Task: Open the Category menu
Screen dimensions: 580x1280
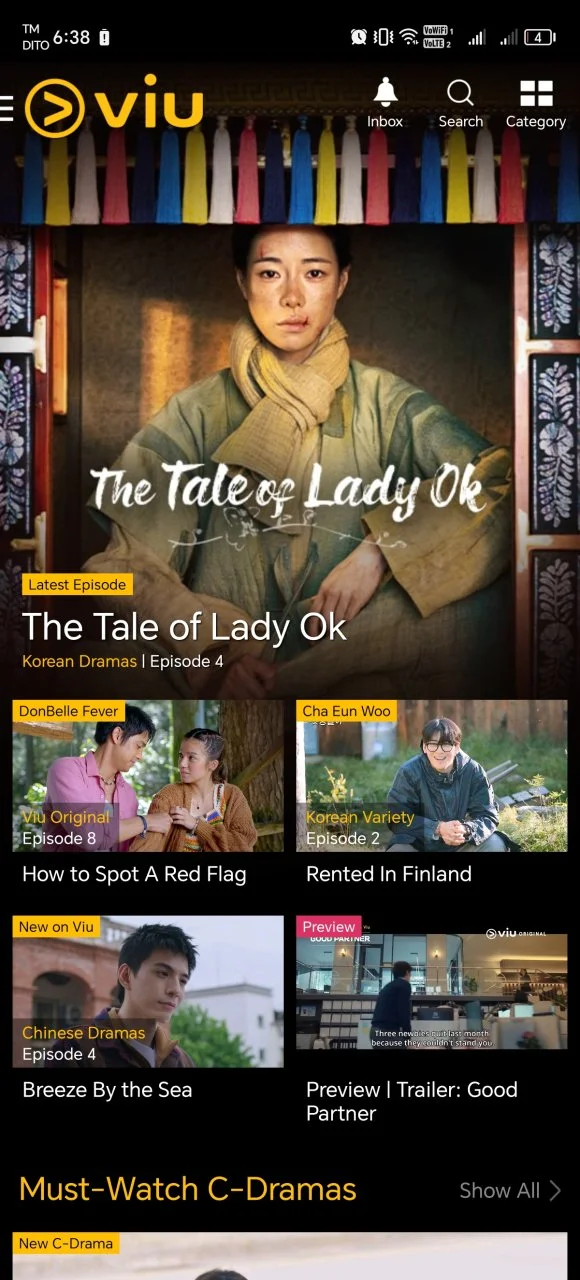Action: tap(536, 104)
